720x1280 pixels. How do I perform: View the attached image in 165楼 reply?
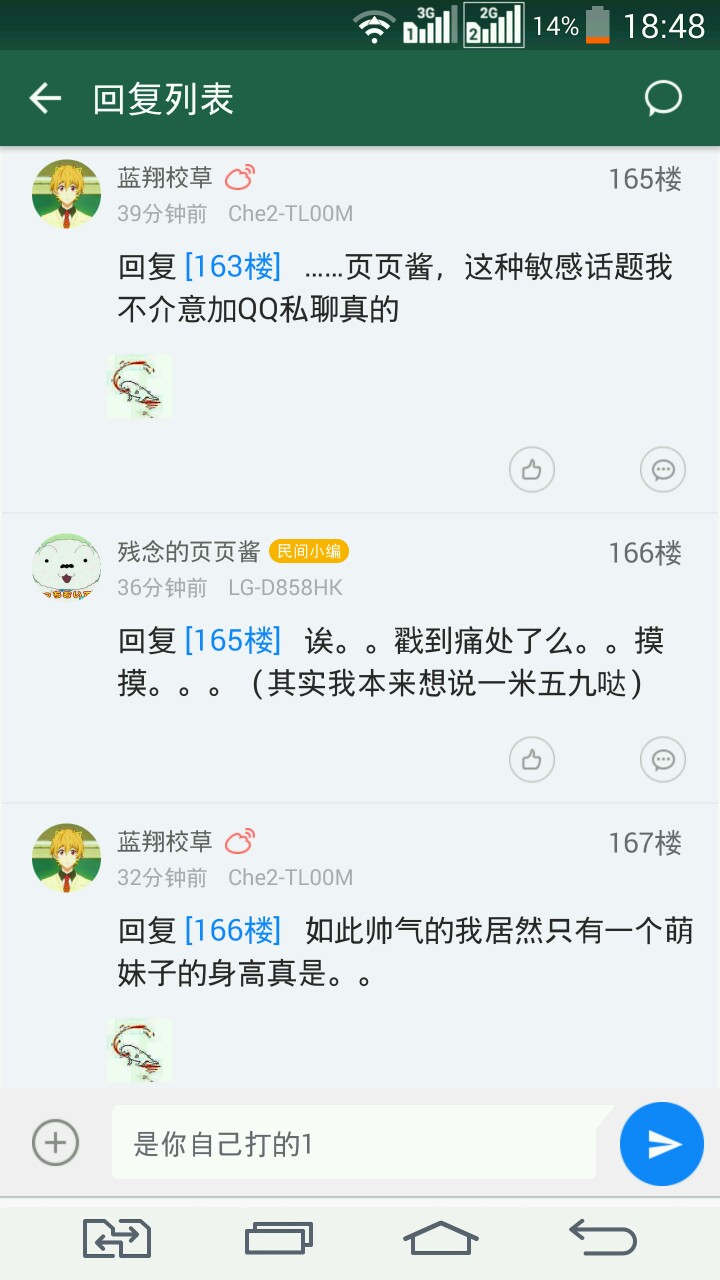(139, 387)
